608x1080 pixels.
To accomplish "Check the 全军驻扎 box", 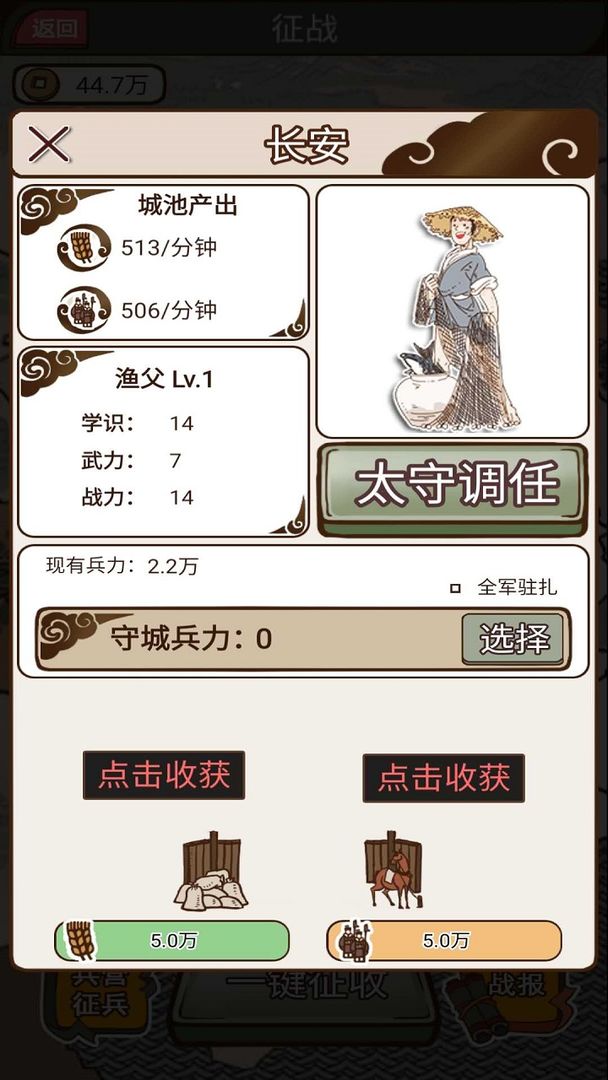I will (x=456, y=588).
